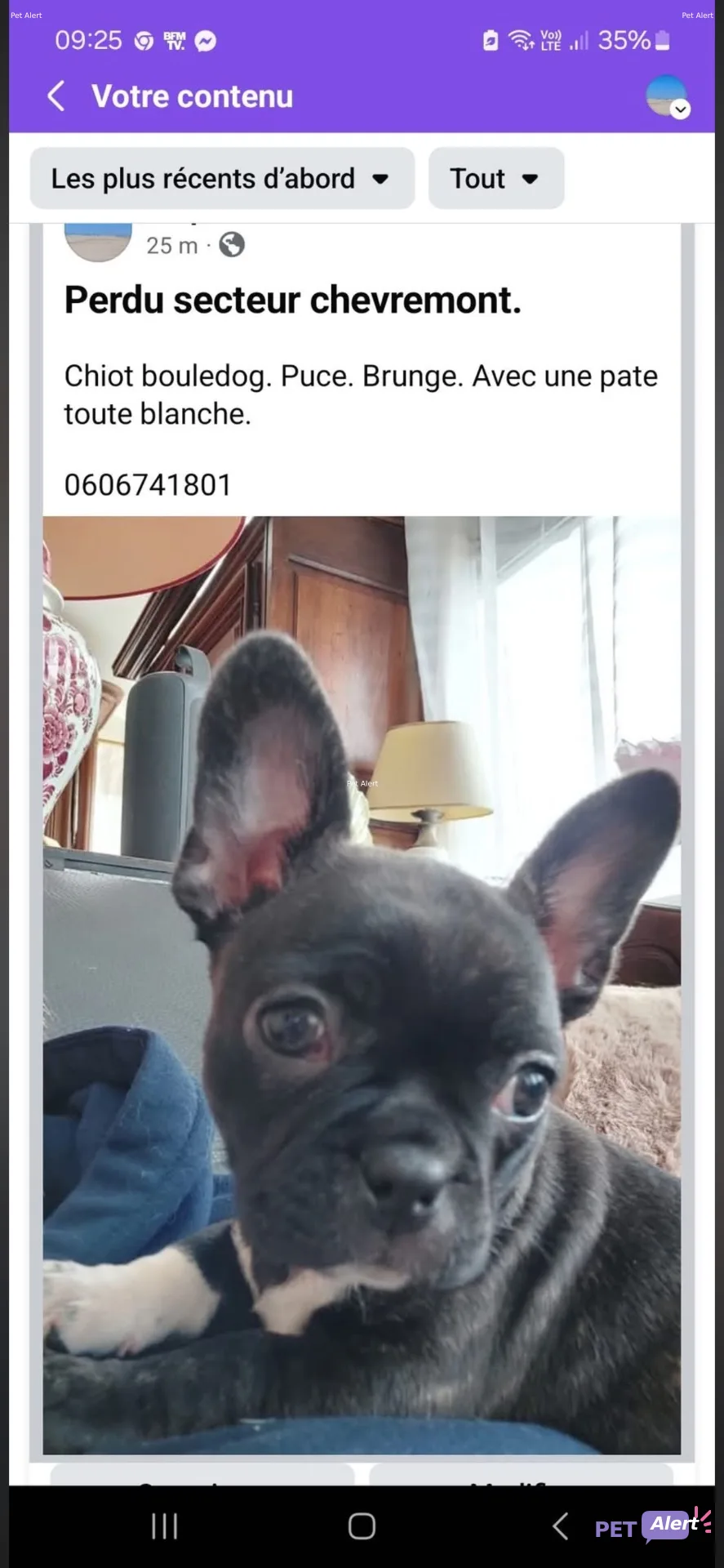Tap the system home button
The width and height of the screenshot is (724, 1568).
[x=362, y=1526]
